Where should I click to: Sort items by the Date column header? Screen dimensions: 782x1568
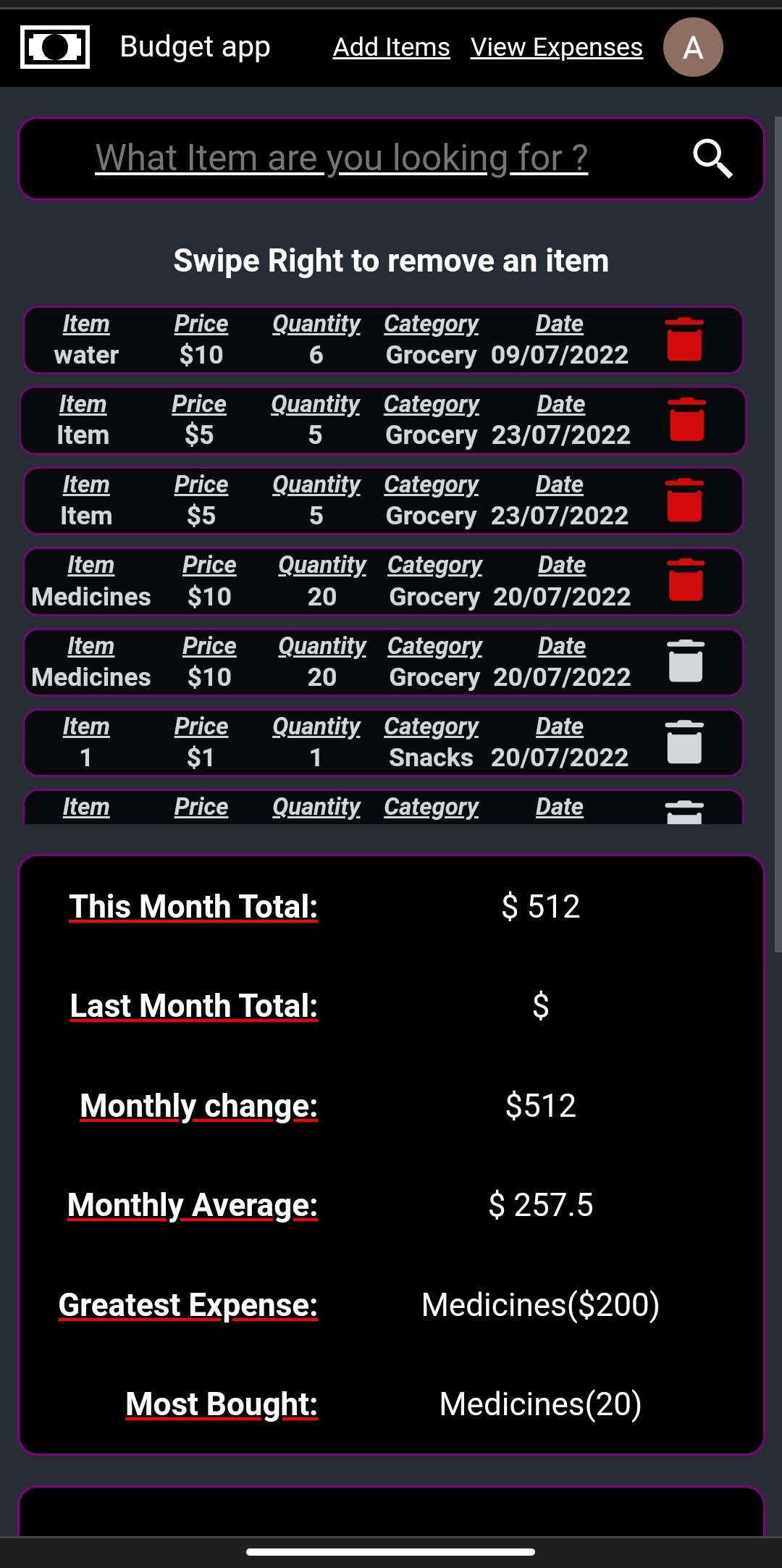click(559, 323)
